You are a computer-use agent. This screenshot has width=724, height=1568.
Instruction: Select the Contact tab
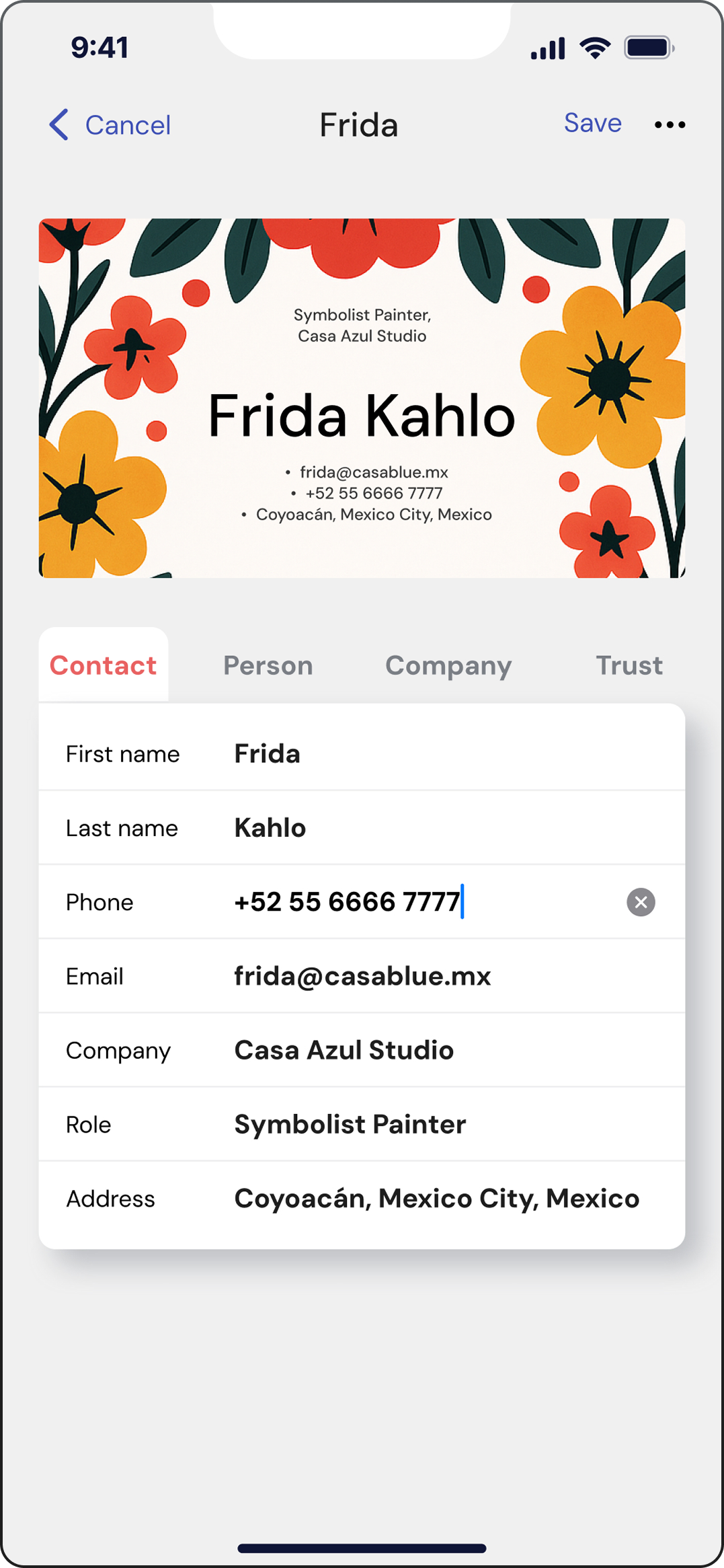click(103, 665)
